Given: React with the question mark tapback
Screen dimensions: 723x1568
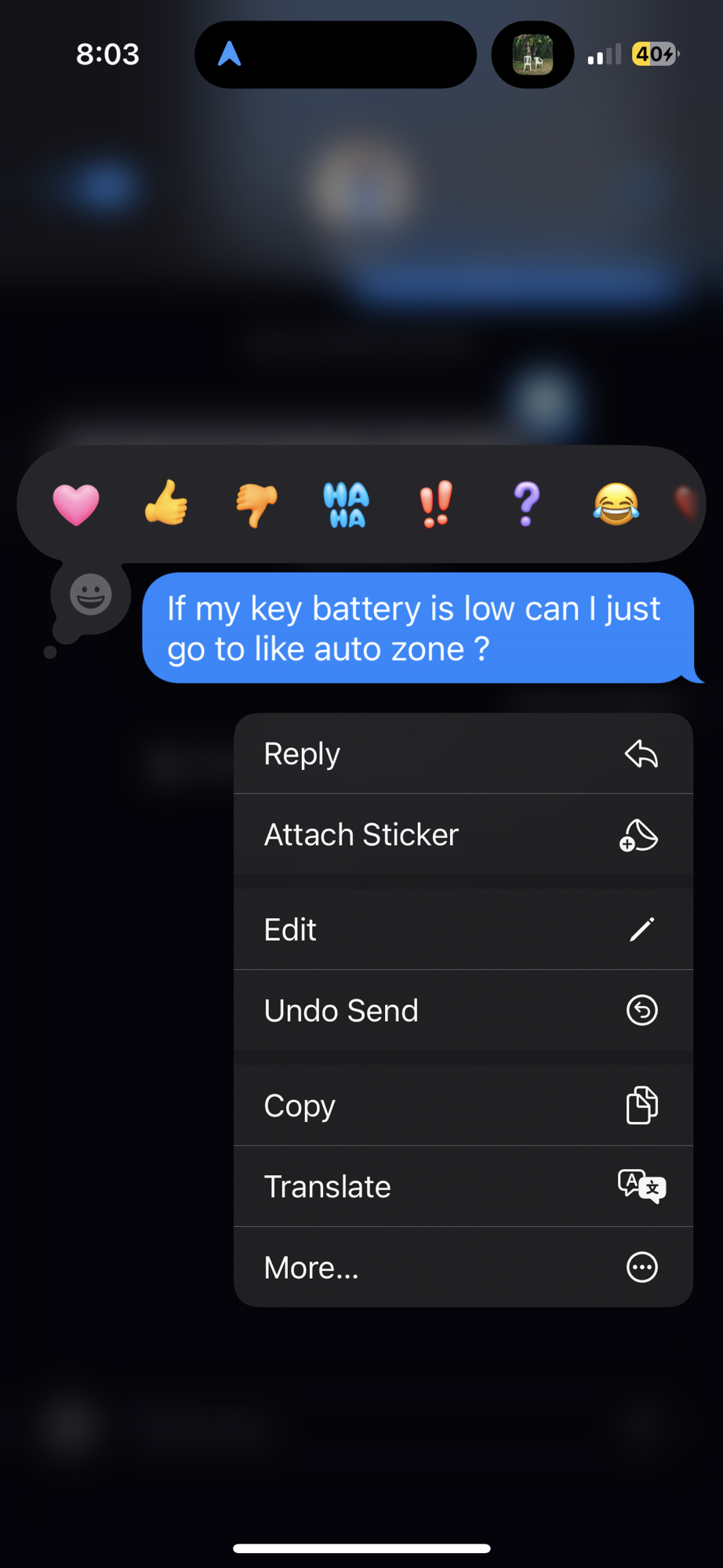Looking at the screenshot, I should (x=526, y=504).
